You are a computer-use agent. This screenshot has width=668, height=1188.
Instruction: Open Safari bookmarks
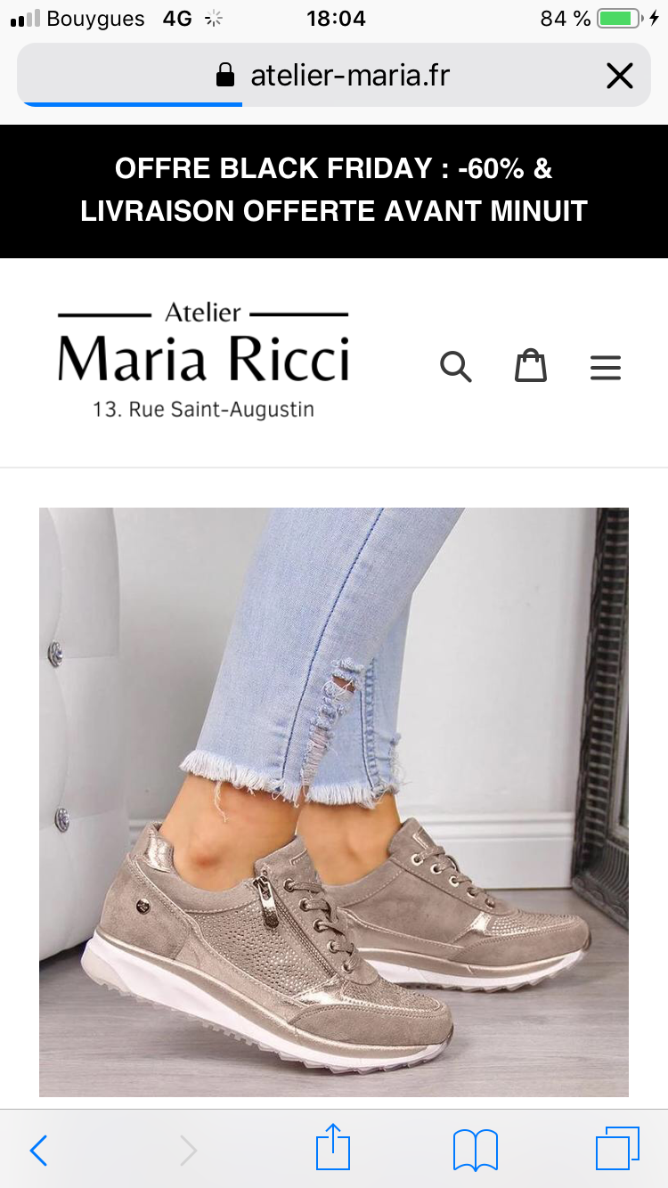coord(475,1151)
